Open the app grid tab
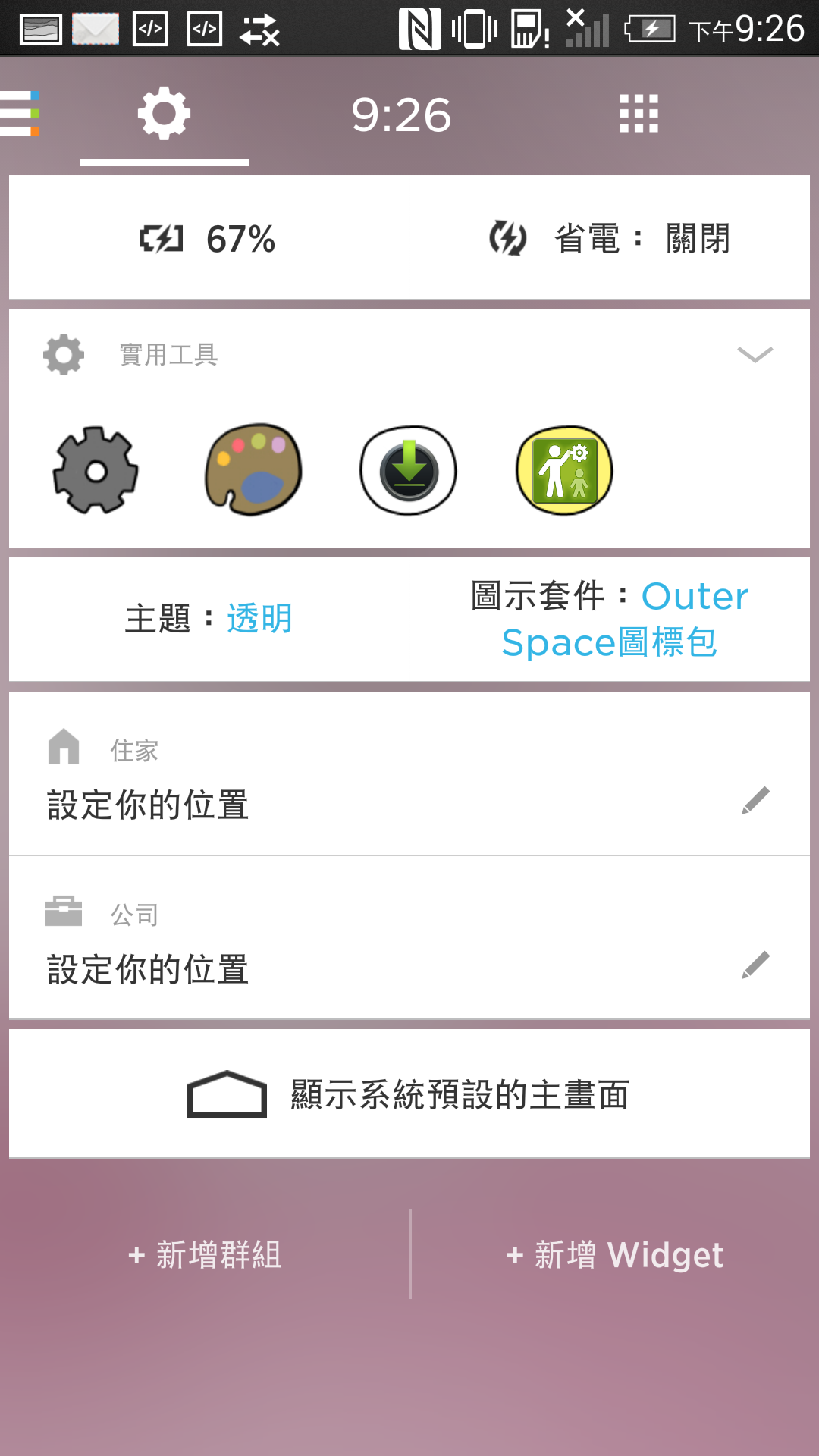 tap(639, 114)
